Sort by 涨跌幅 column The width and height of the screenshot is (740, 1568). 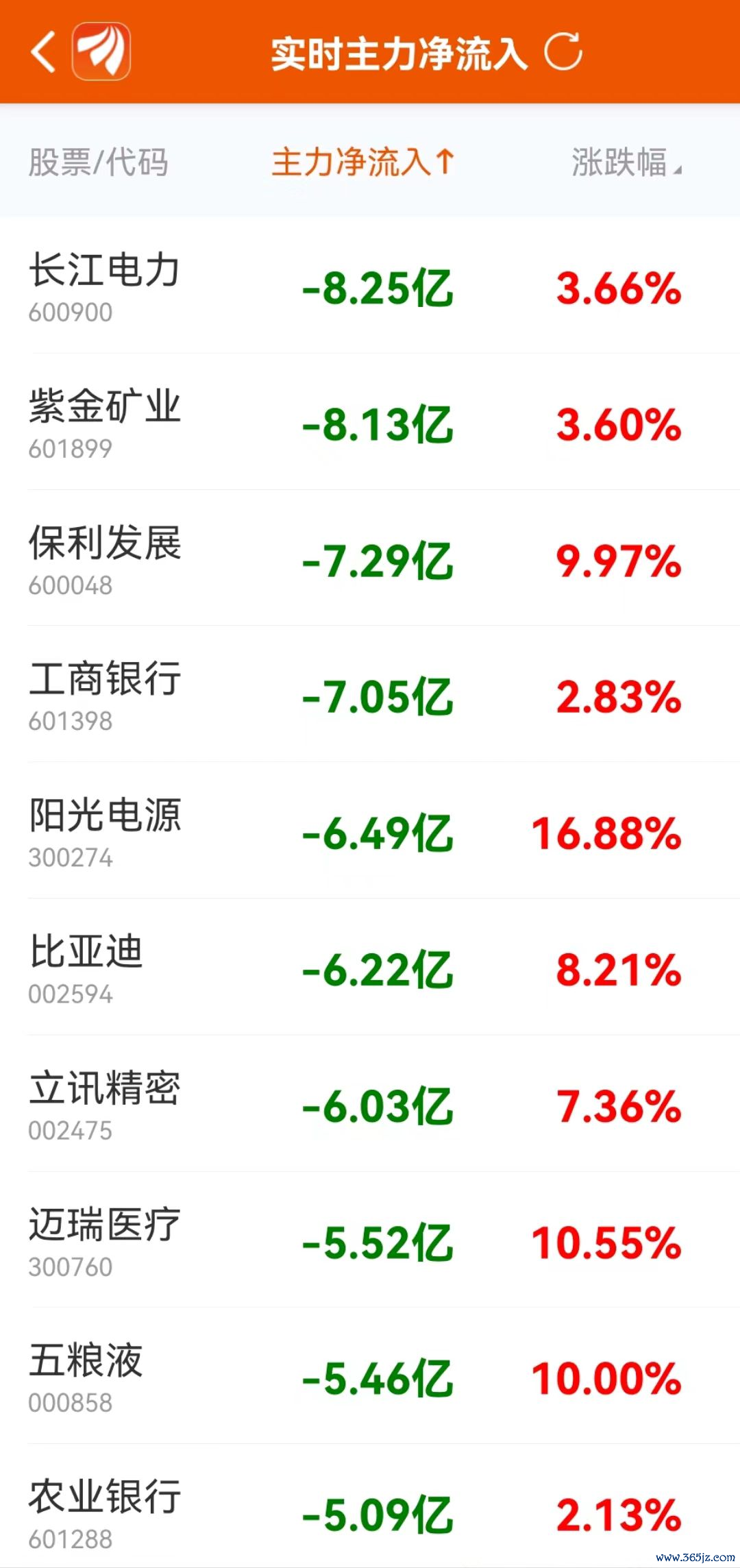[626, 162]
